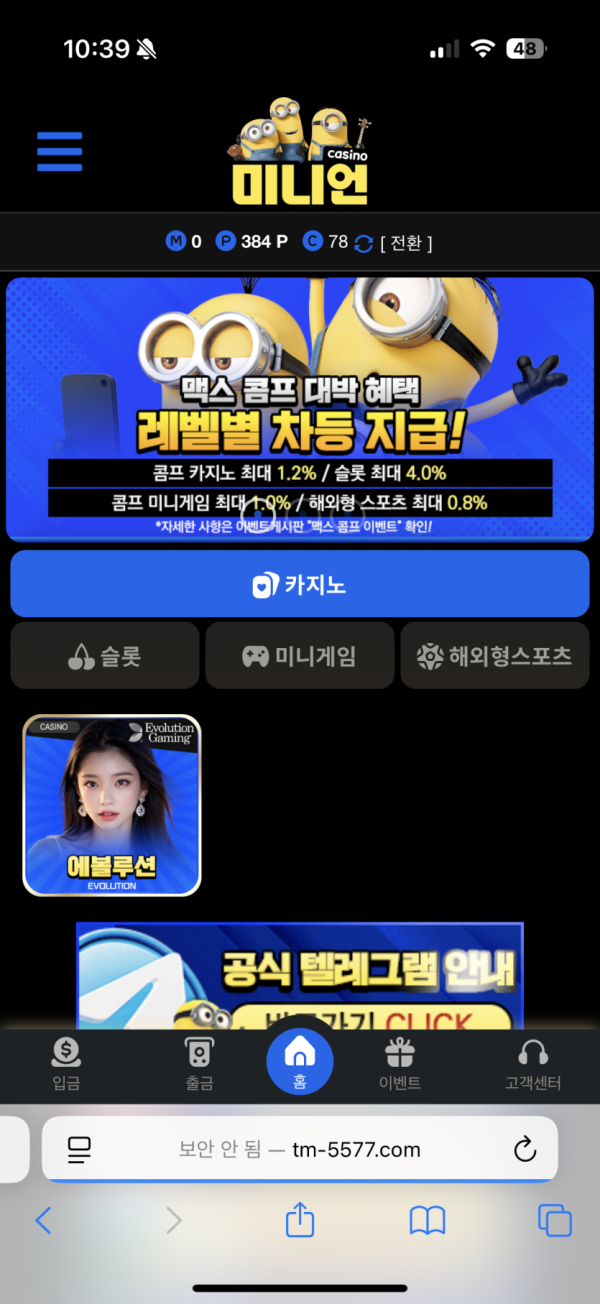Launch the 에볼루션 casino tile
The width and height of the screenshot is (600, 1304).
(112, 805)
